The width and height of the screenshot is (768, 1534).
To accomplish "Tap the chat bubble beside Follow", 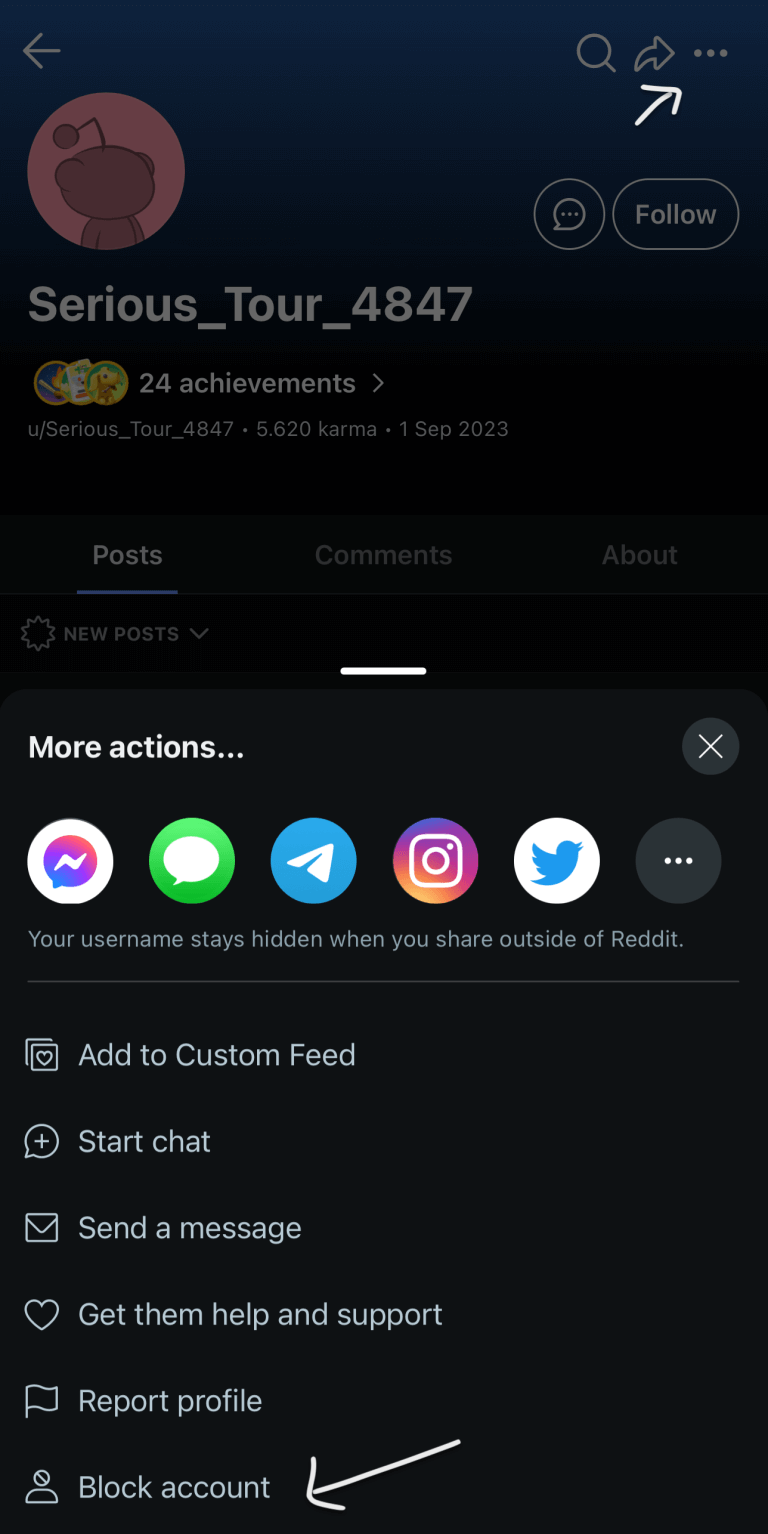I will pyautogui.click(x=569, y=214).
